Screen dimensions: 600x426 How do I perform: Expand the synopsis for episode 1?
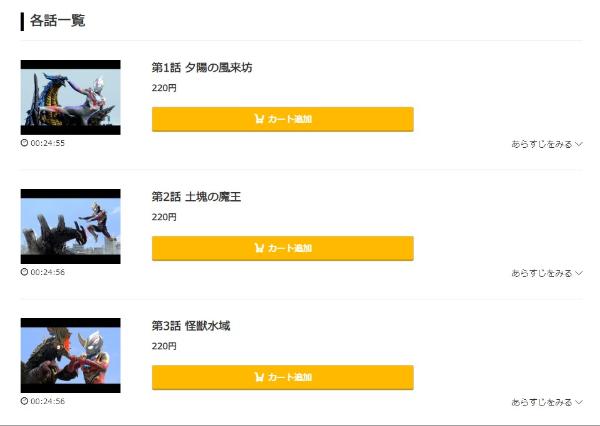[x=546, y=144]
